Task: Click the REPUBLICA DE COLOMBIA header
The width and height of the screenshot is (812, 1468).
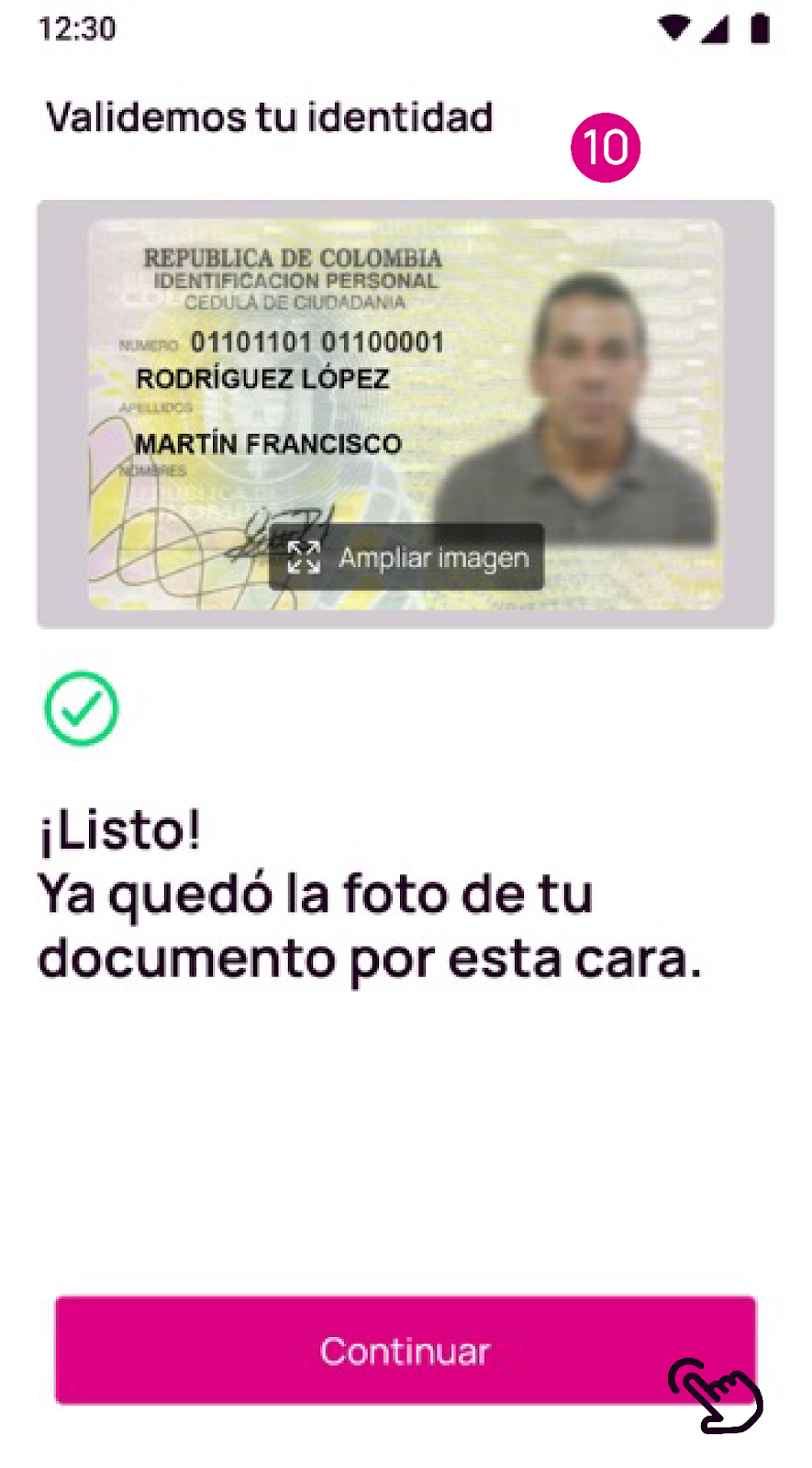Action: coord(292,258)
